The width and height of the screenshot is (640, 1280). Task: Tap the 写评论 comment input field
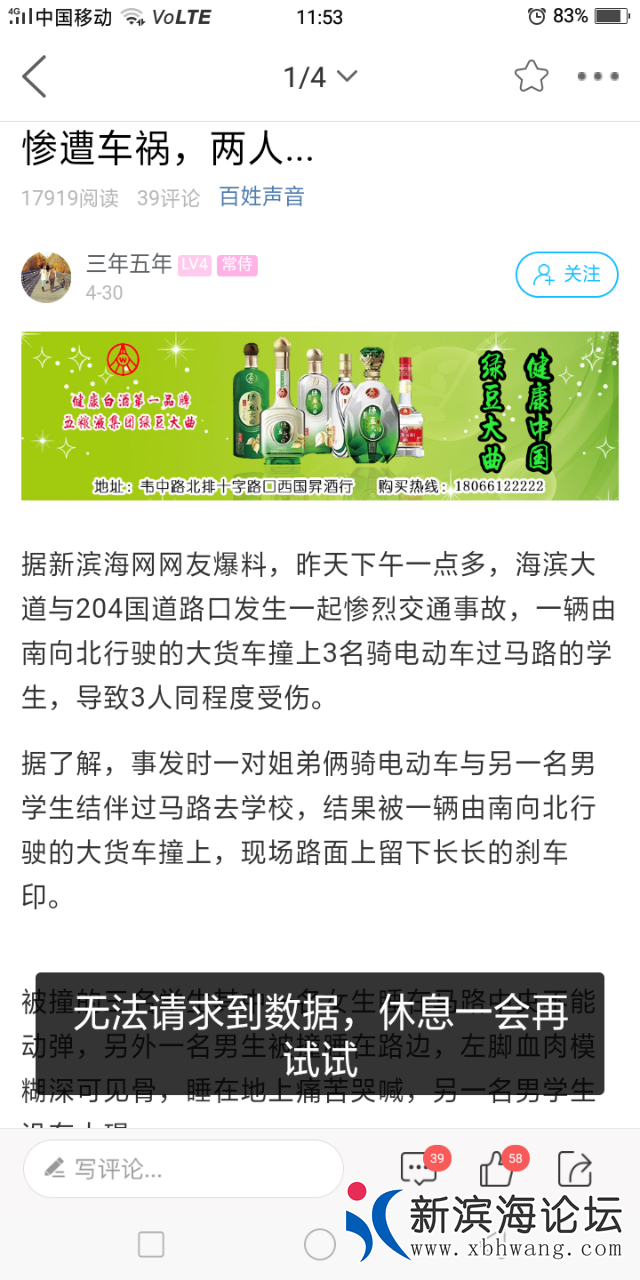[x=183, y=1168]
